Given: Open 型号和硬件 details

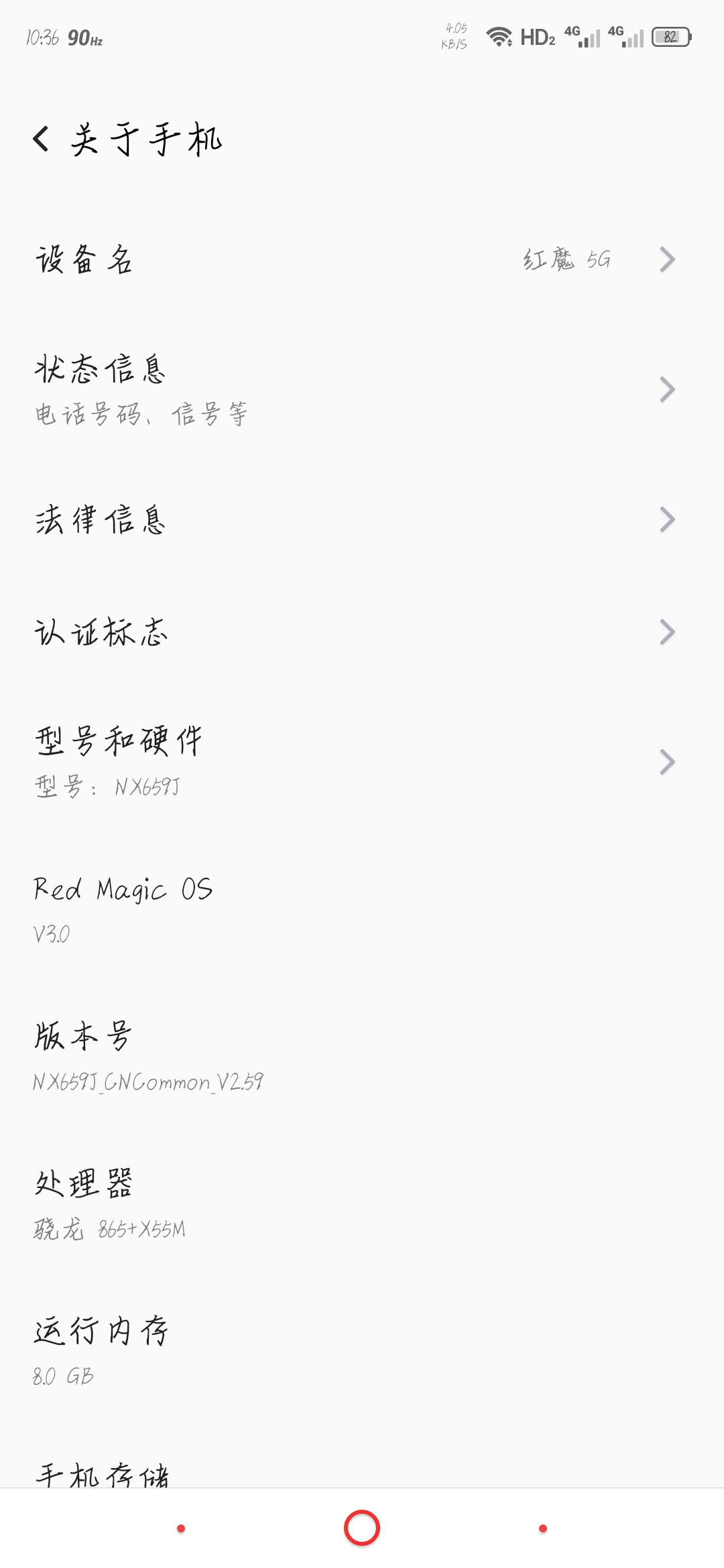Looking at the screenshot, I should [x=362, y=762].
